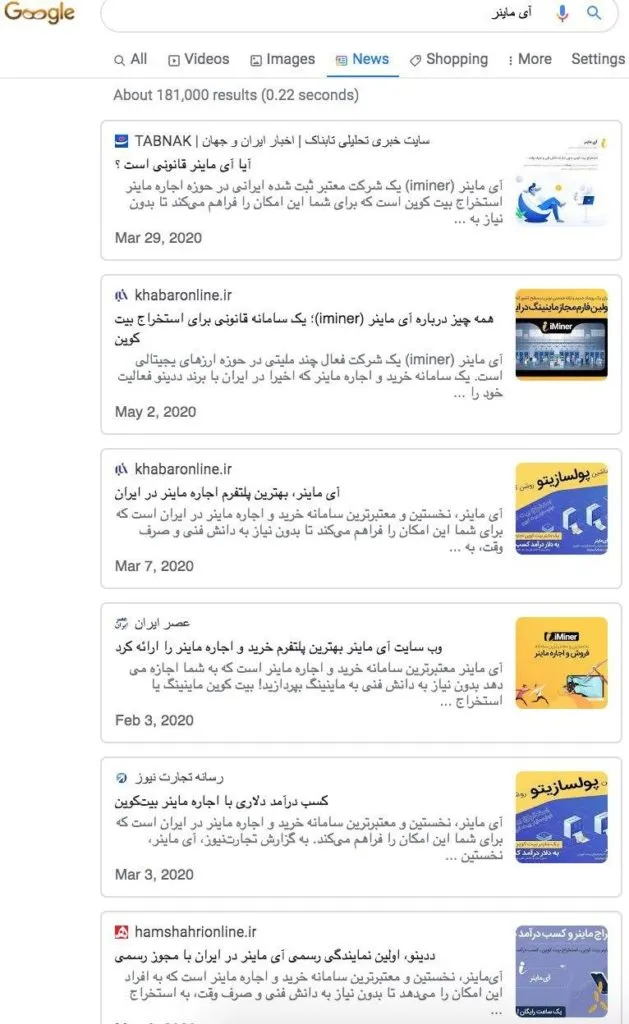
Task: Switch to the Shopping tab
Action: [449, 59]
